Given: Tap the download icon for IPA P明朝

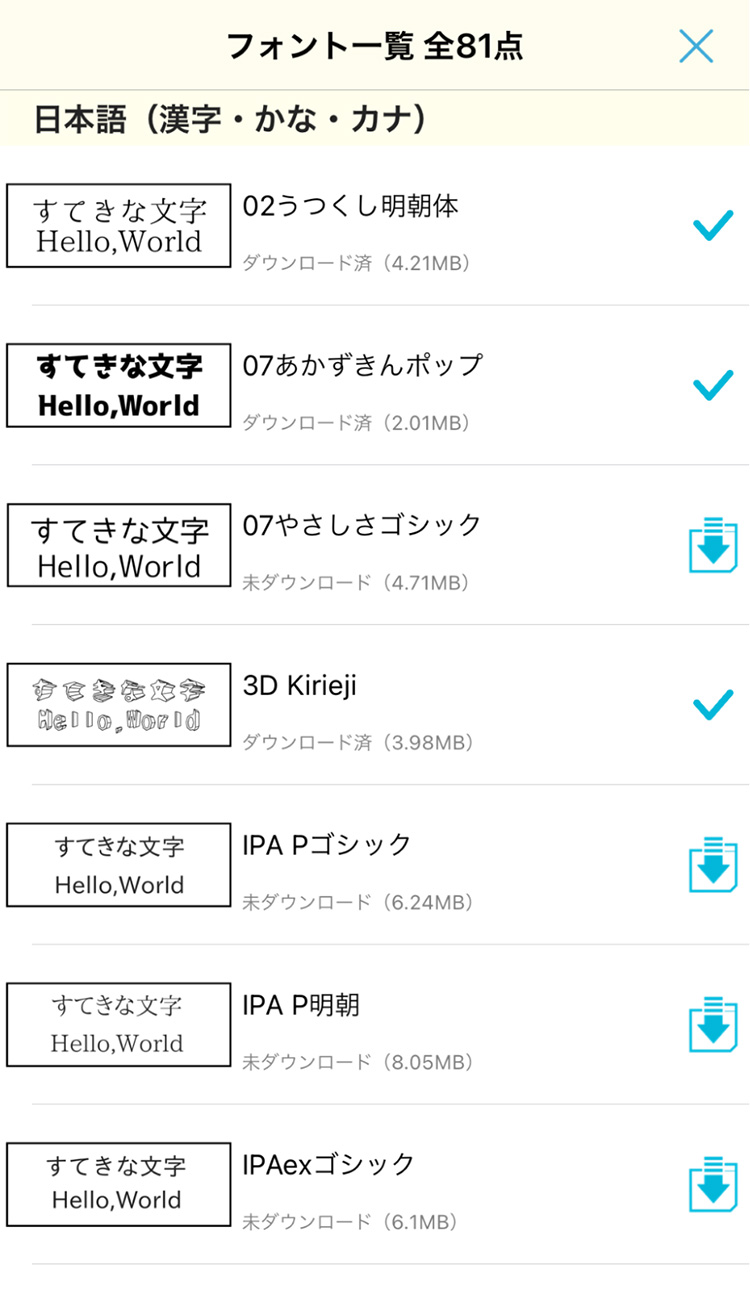Looking at the screenshot, I should click(x=713, y=1025).
